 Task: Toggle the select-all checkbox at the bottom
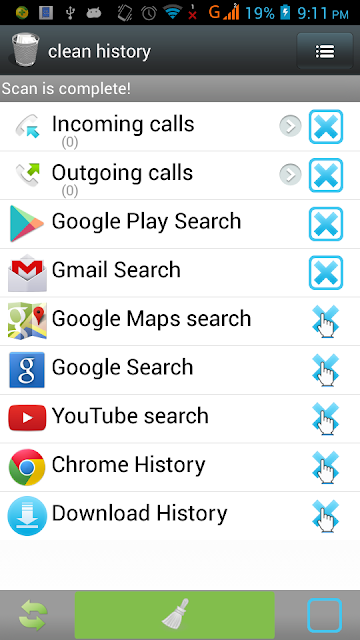tap(324, 615)
